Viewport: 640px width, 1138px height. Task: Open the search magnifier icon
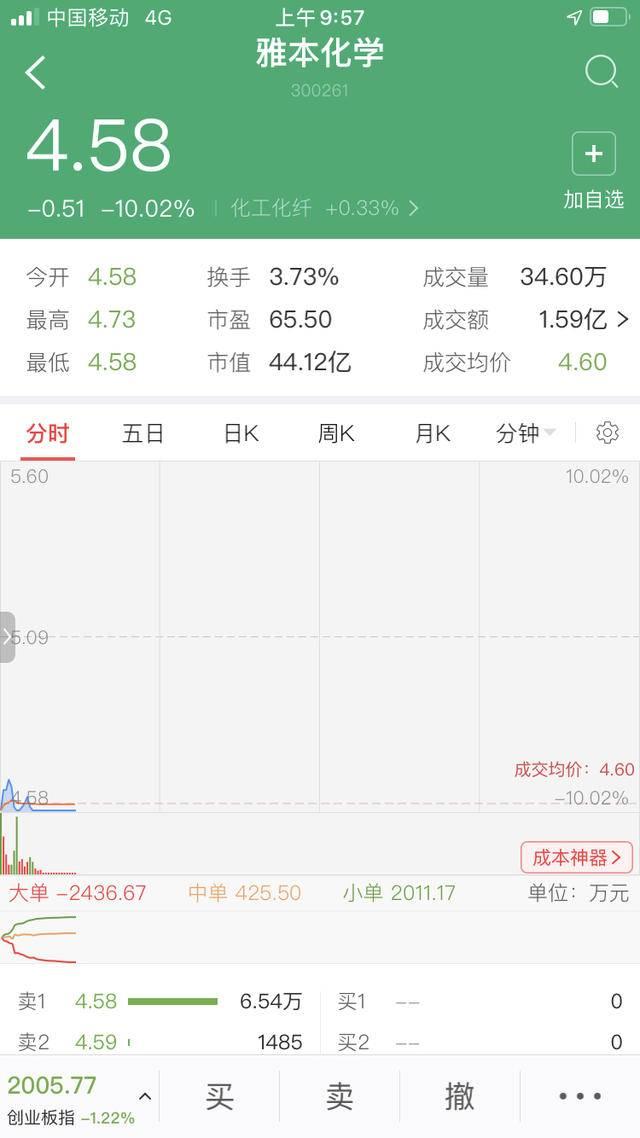pos(602,72)
